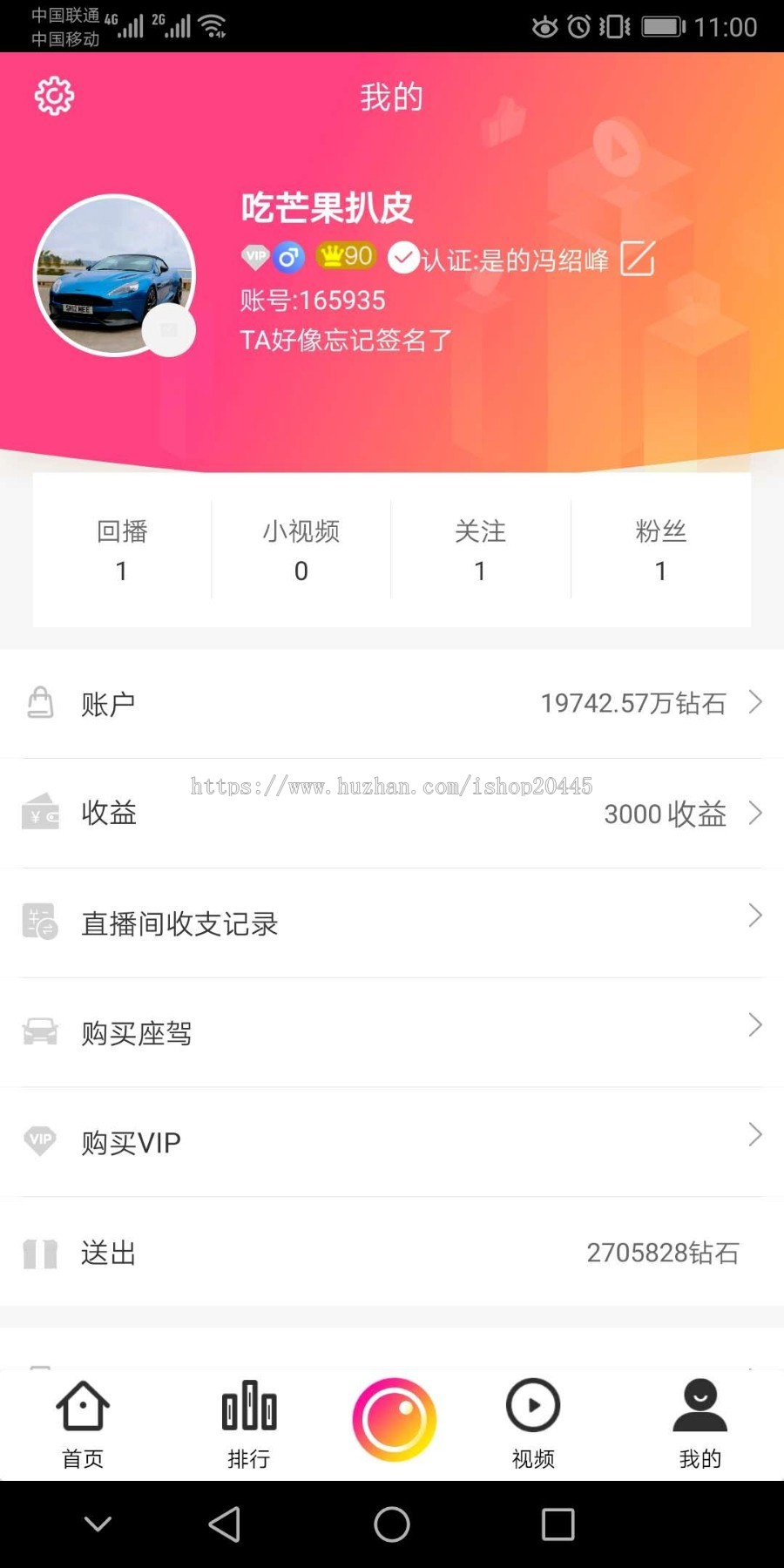Select the level 90 crown badge
784x1568 pixels.
tap(343, 255)
